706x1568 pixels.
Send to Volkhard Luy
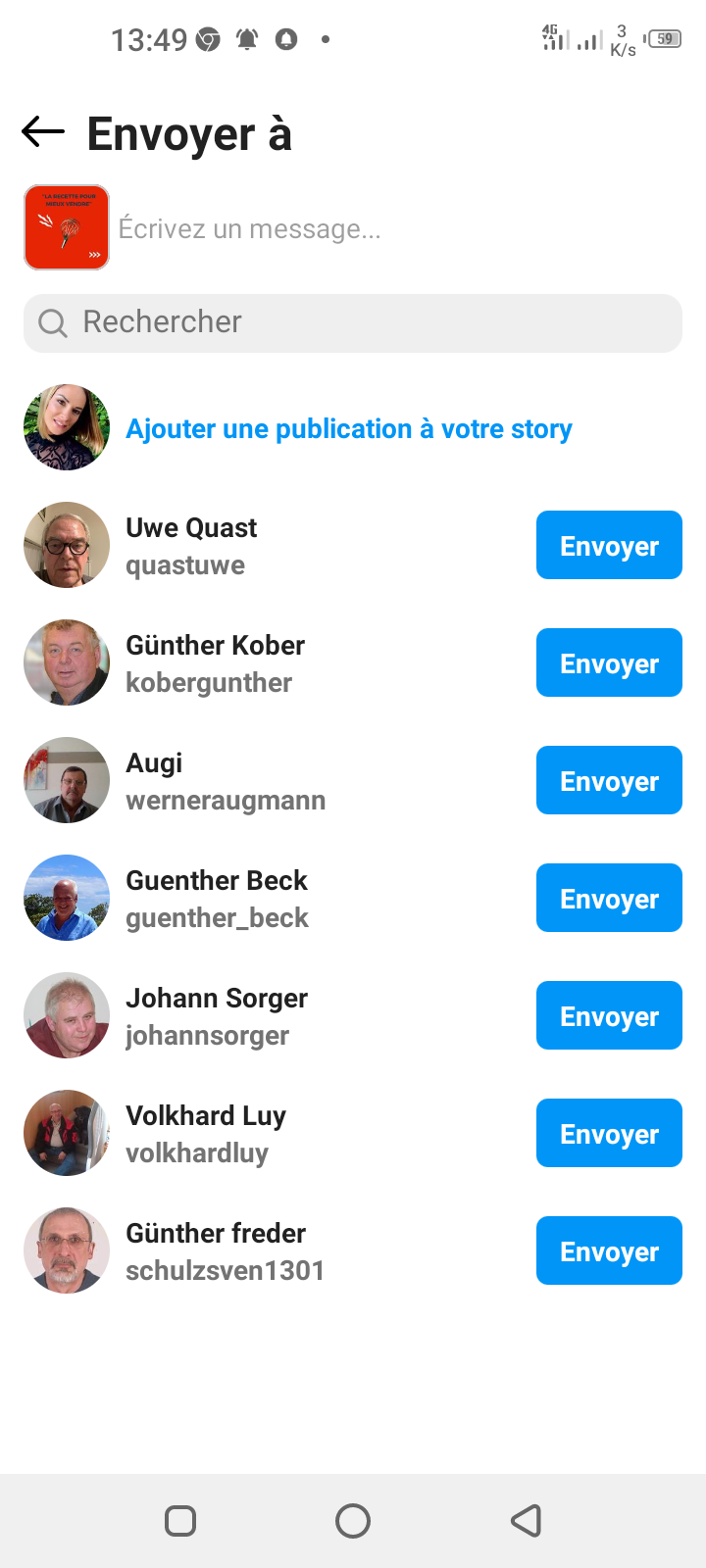point(609,1134)
